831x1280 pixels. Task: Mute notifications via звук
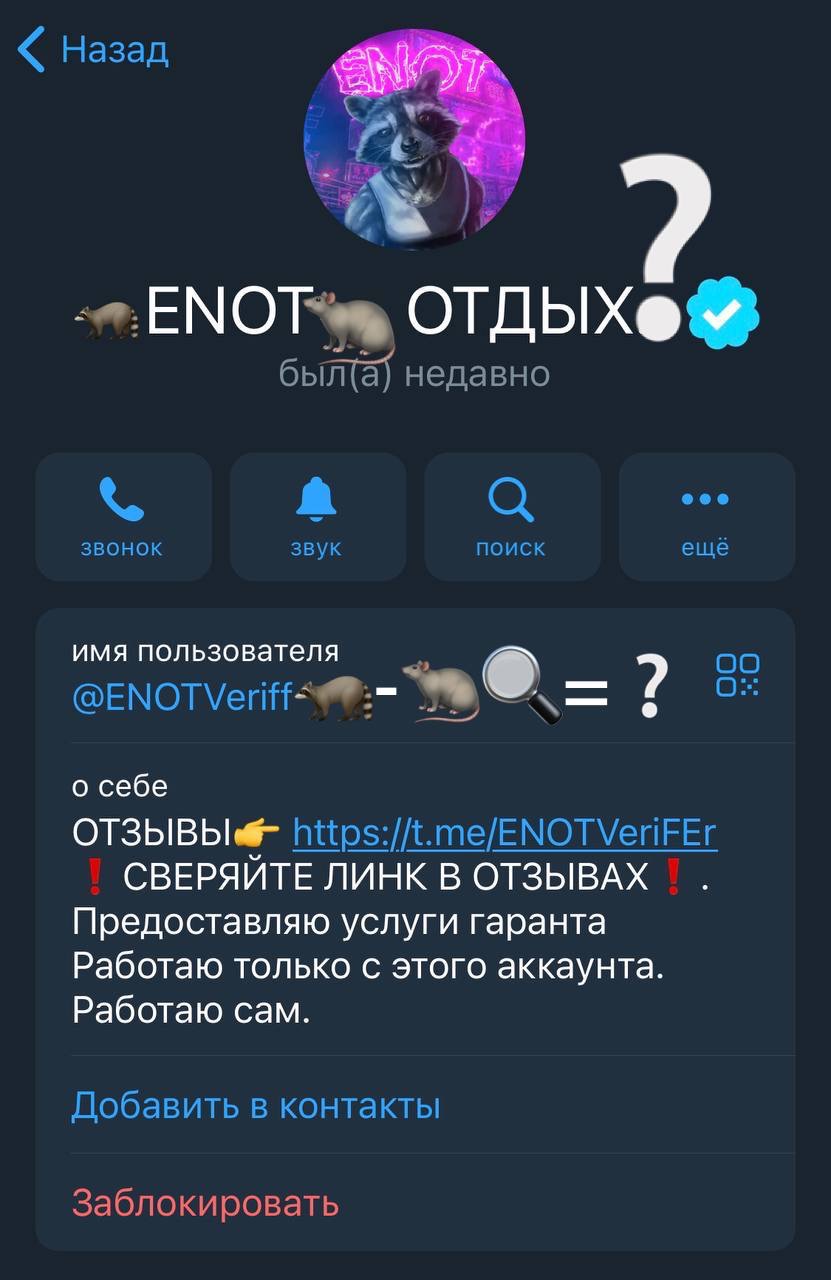pos(317,516)
